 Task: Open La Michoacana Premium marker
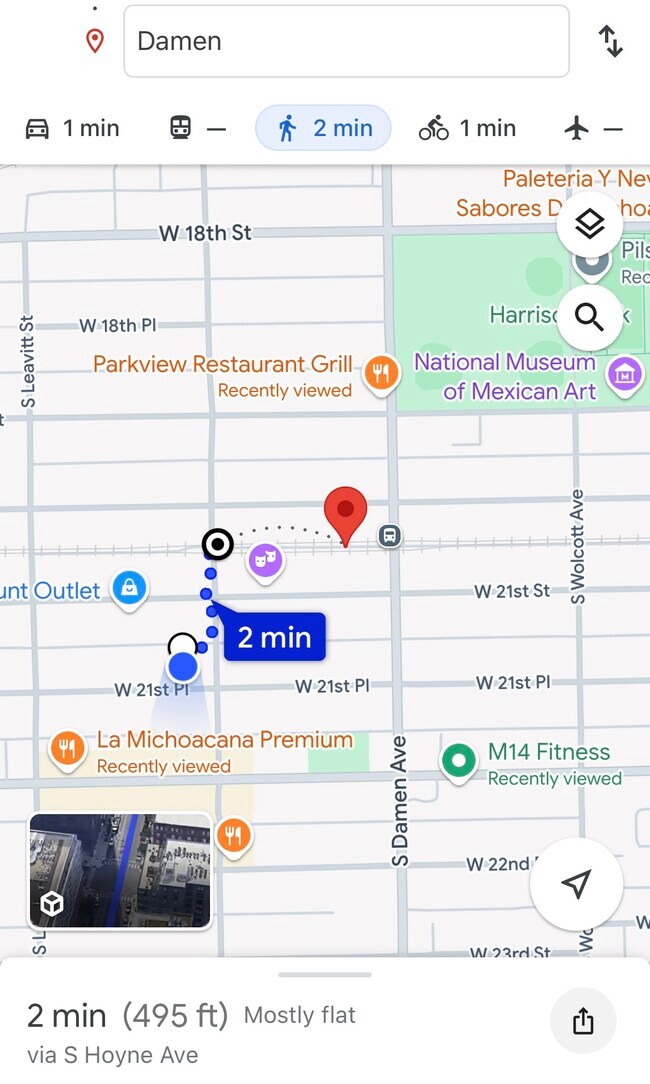(x=67, y=748)
